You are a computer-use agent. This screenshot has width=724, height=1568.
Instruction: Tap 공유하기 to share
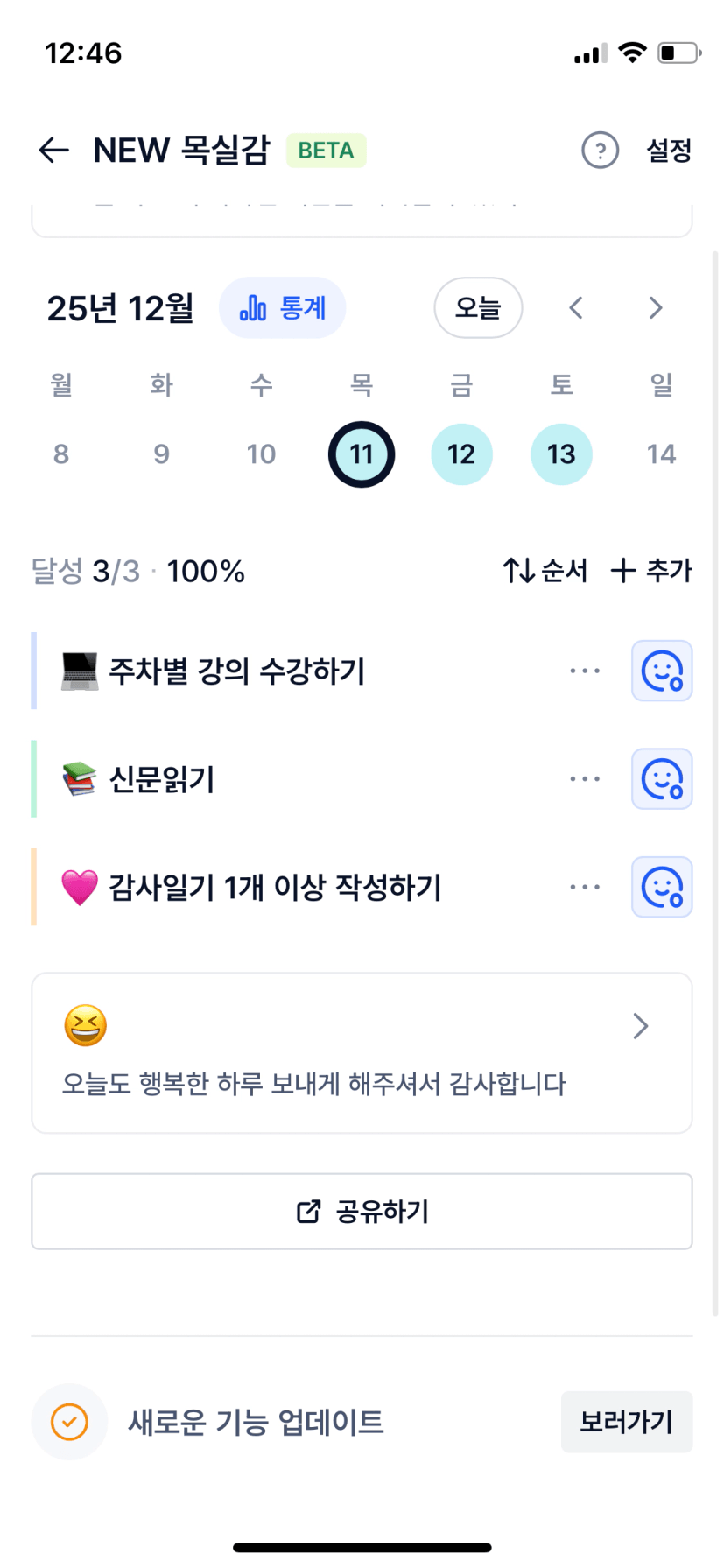coord(362,1212)
